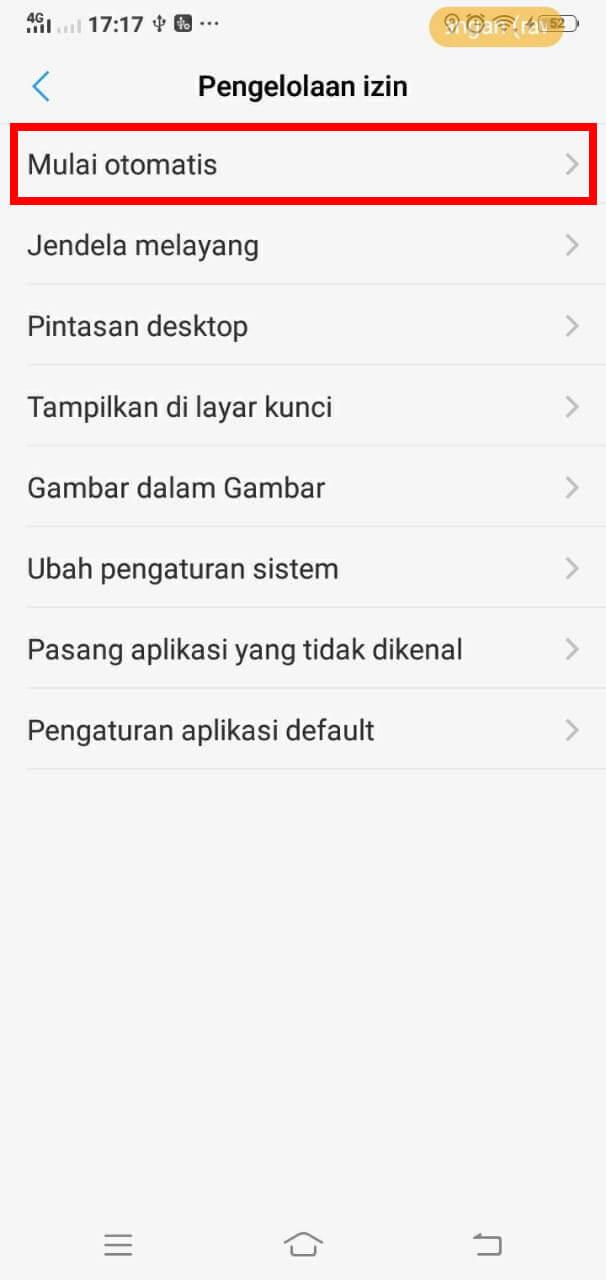Go back from Pengelolaan izin
Image resolution: width=606 pixels, height=1280 pixels.
click(41, 86)
